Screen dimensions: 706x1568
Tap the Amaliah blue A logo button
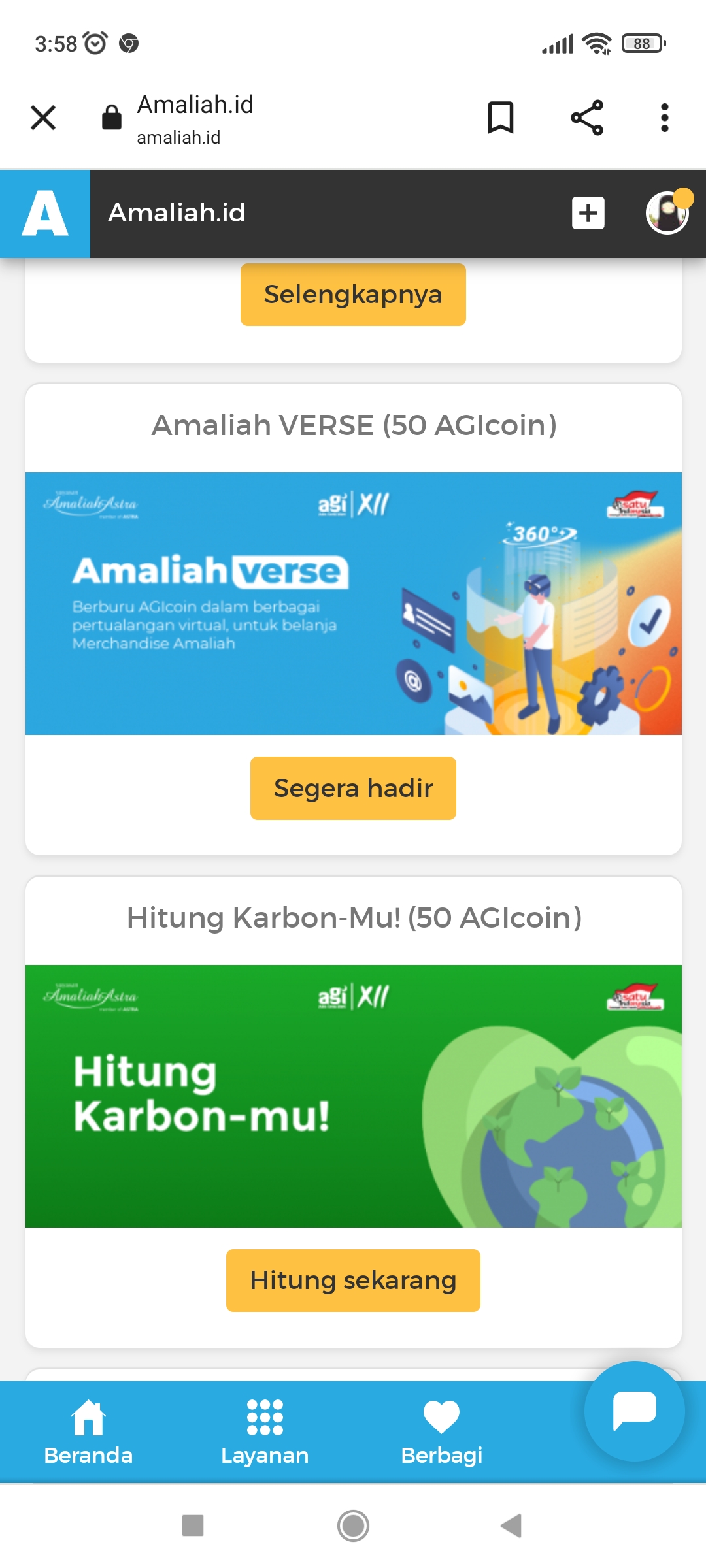[45, 214]
